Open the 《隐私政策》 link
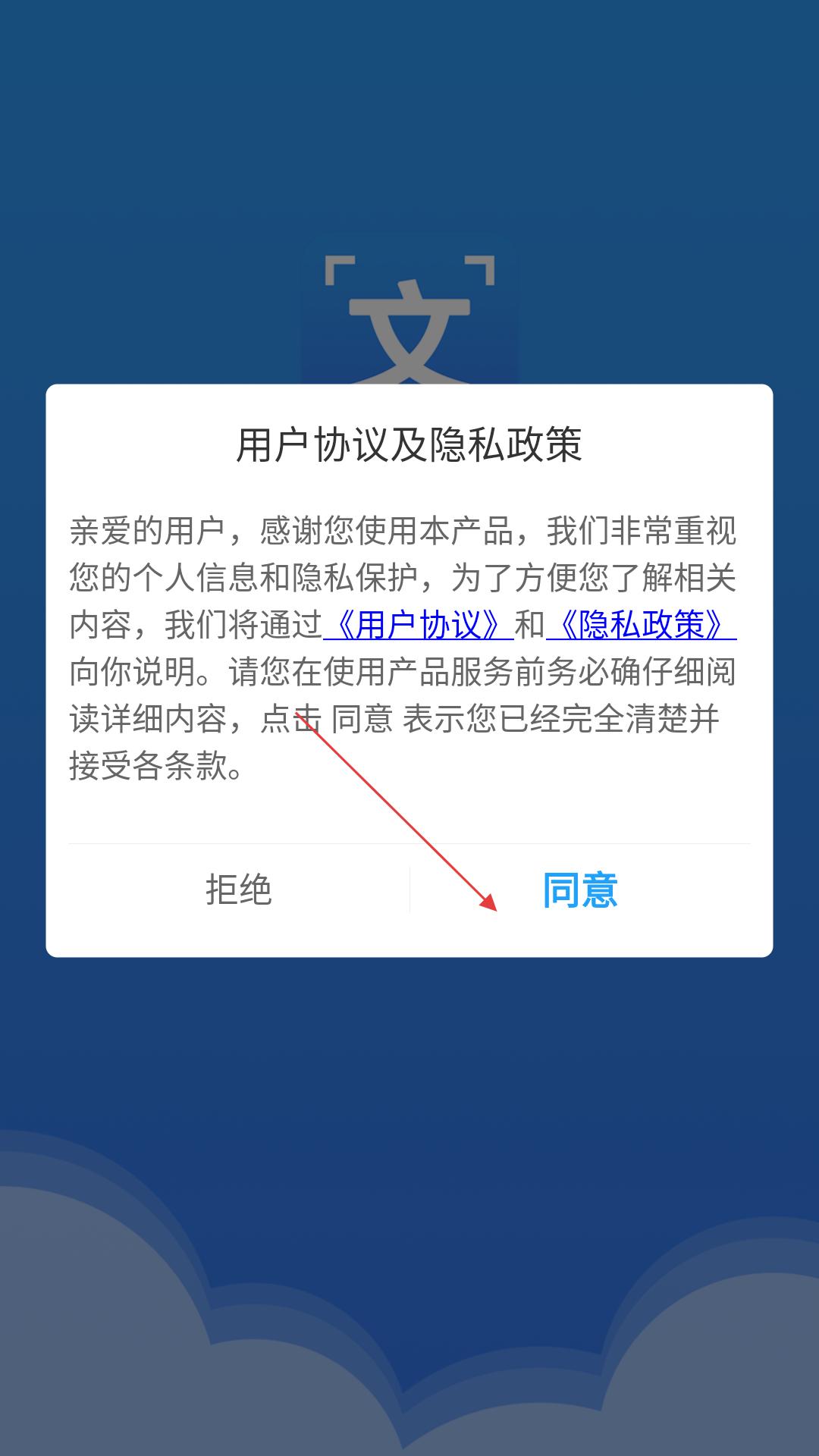Screen dimensions: 819x1456 tap(642, 626)
